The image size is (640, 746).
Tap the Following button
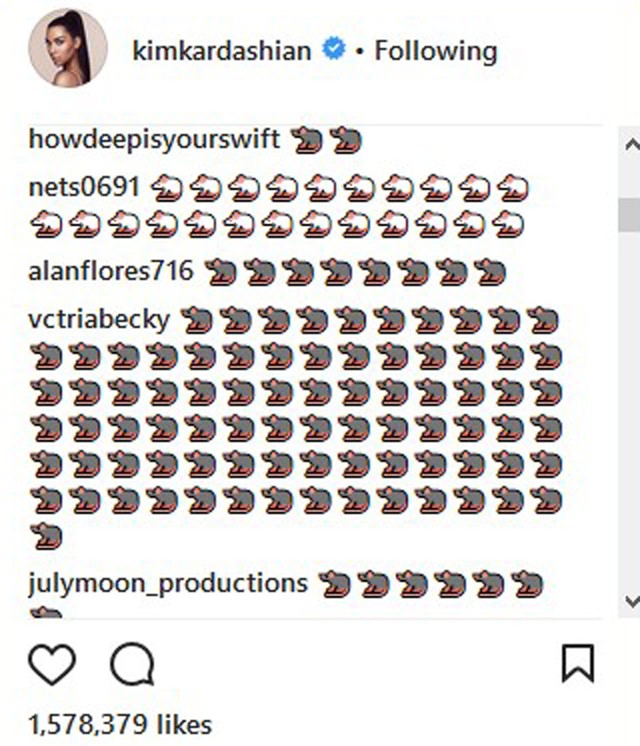click(x=435, y=51)
